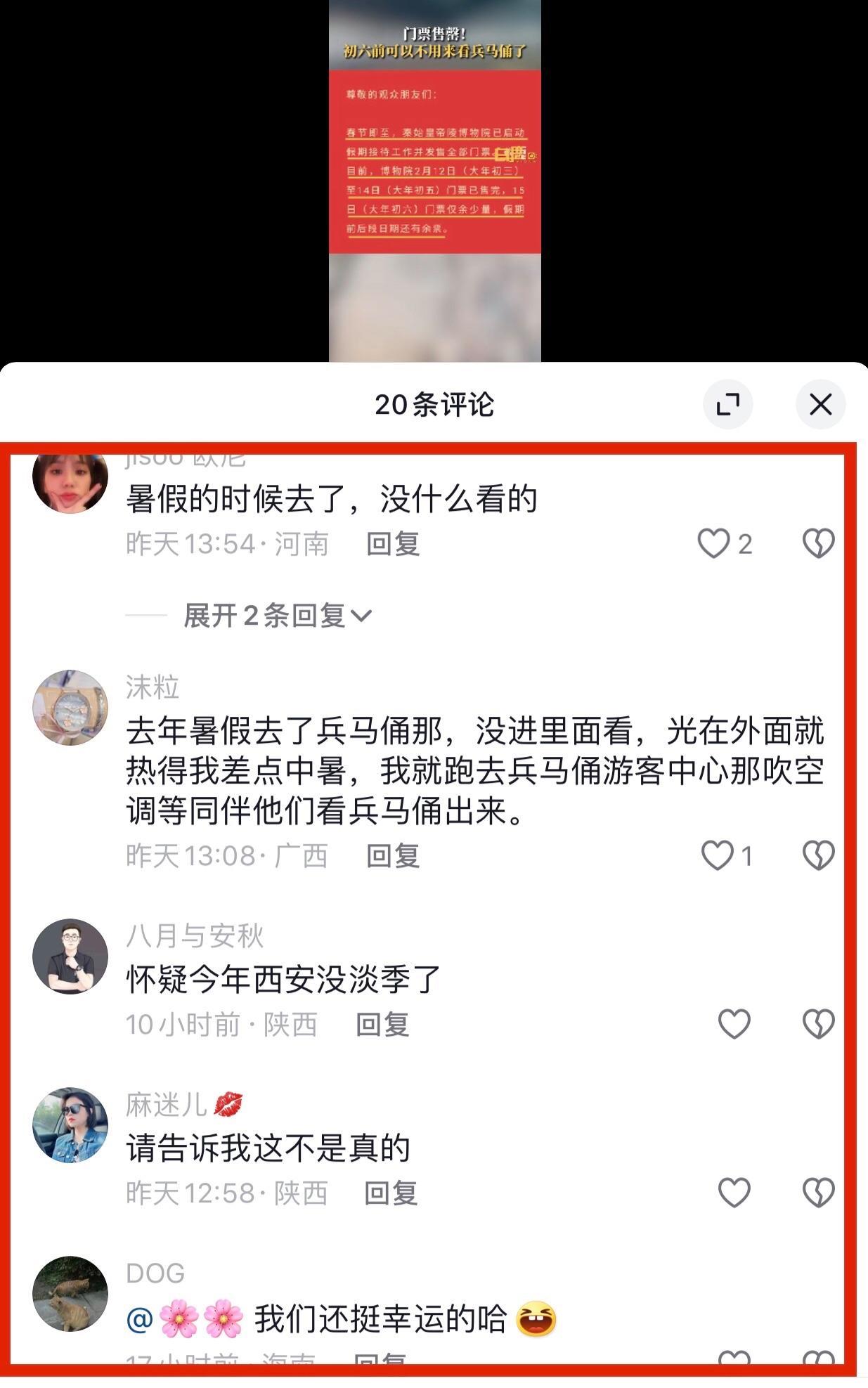Like the comment '暑假的时候去了，没什么看的'
This screenshot has height=1388, width=868.
tap(714, 544)
